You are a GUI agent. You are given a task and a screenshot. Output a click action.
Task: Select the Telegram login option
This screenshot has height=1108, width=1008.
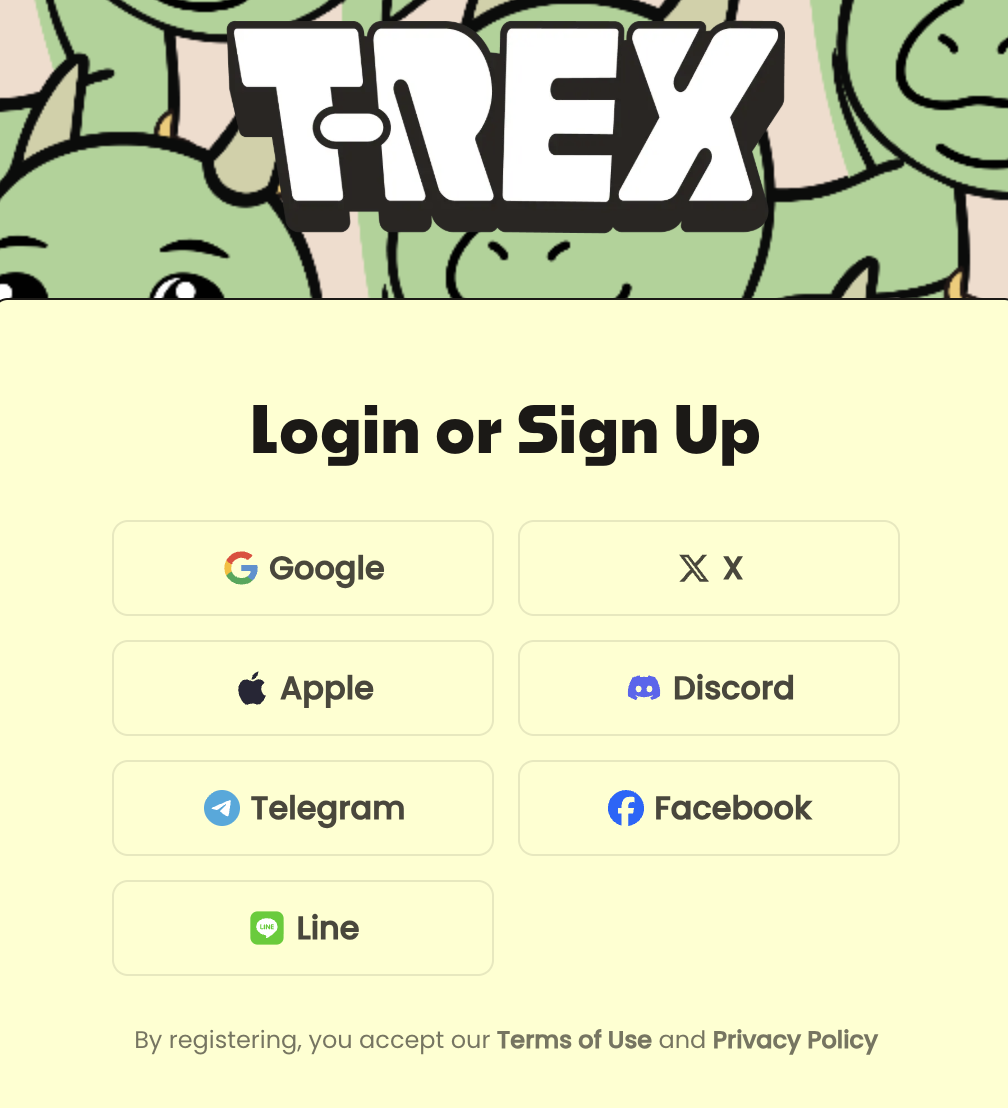[303, 808]
